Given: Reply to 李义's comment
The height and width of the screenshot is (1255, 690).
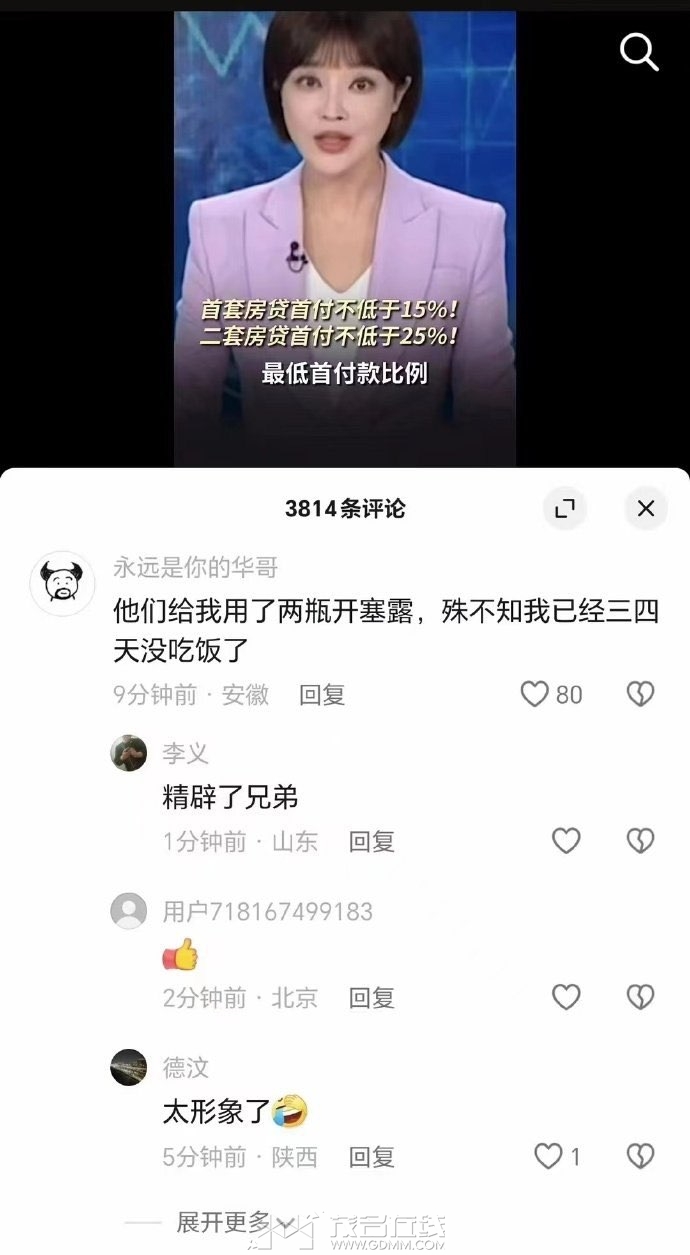Looking at the screenshot, I should click(371, 842).
